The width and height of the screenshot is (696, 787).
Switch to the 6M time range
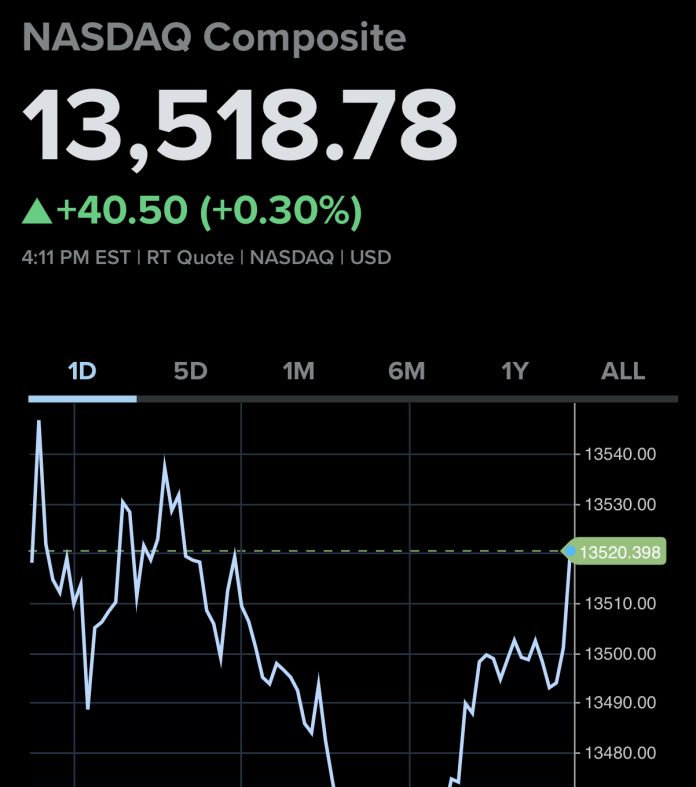(406, 372)
